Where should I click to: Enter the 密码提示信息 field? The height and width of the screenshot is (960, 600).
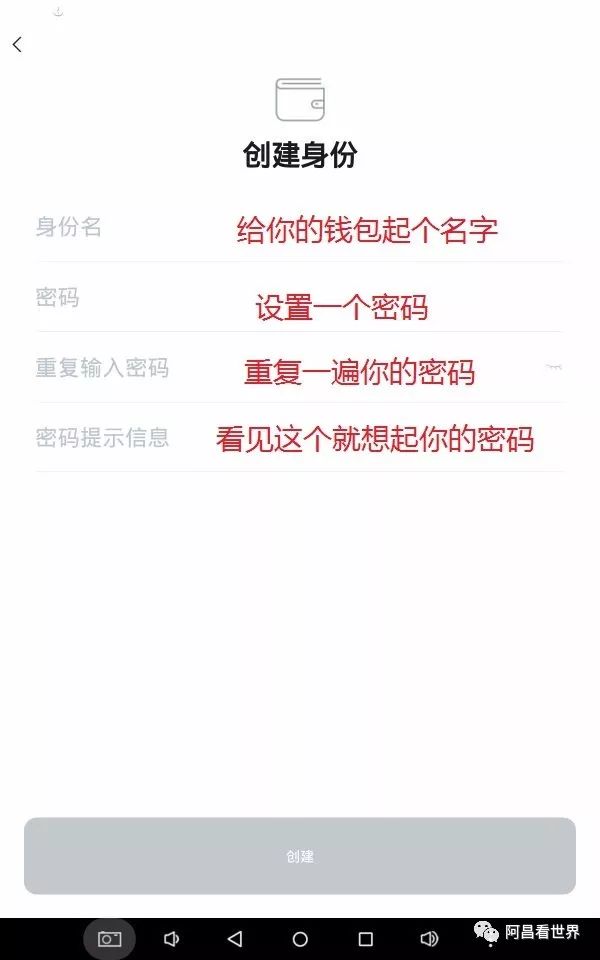(x=300, y=438)
